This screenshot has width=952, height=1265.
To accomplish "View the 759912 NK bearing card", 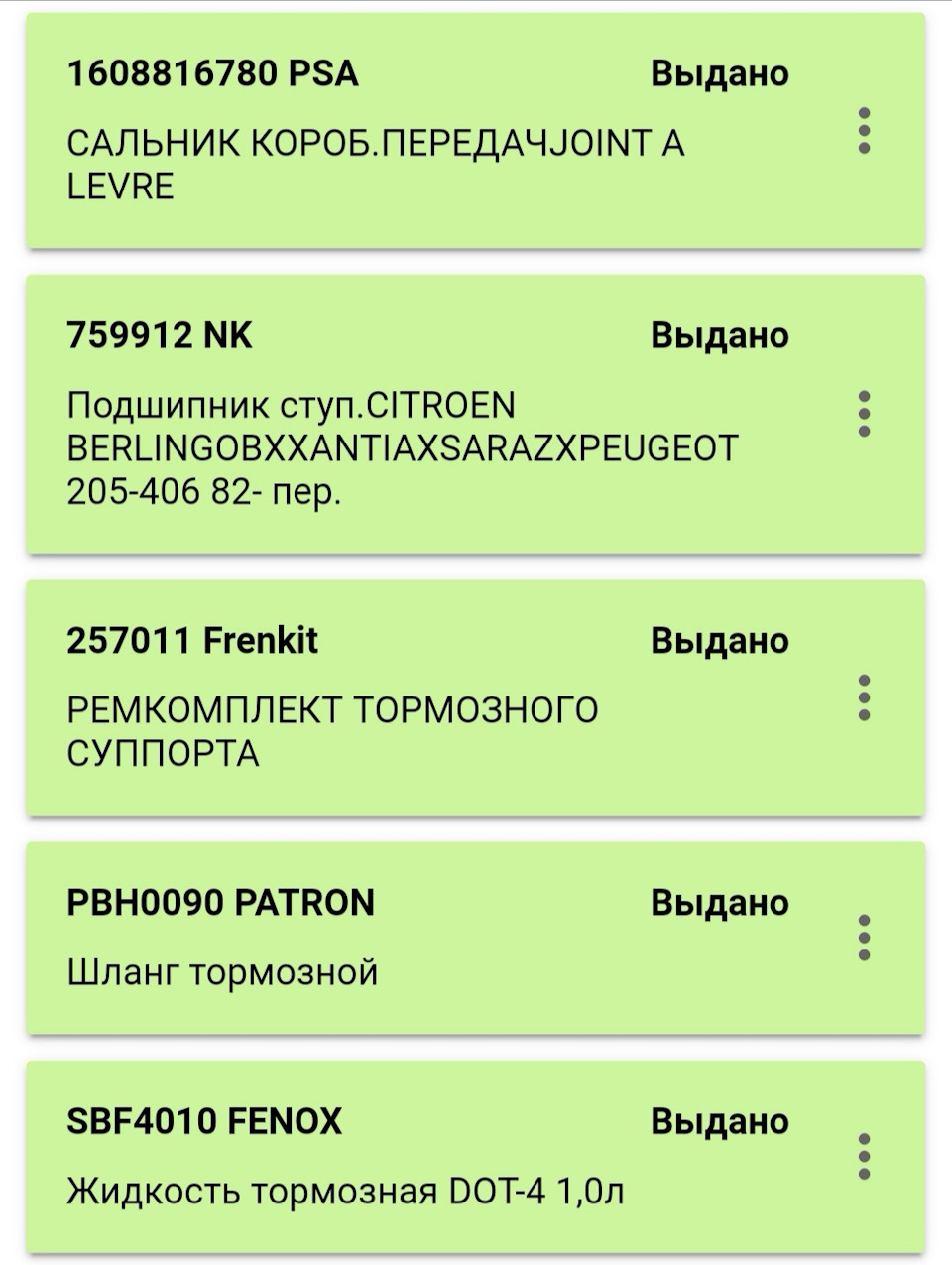I will tap(397, 415).
